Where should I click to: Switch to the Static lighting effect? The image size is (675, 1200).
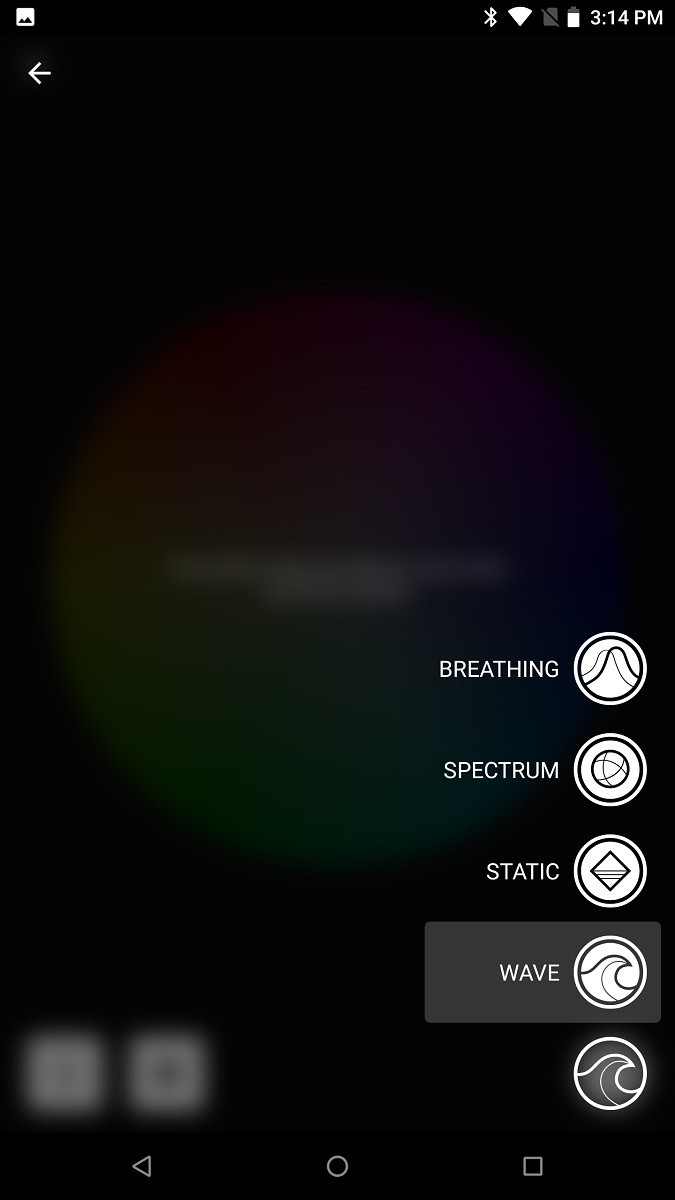tap(610, 871)
